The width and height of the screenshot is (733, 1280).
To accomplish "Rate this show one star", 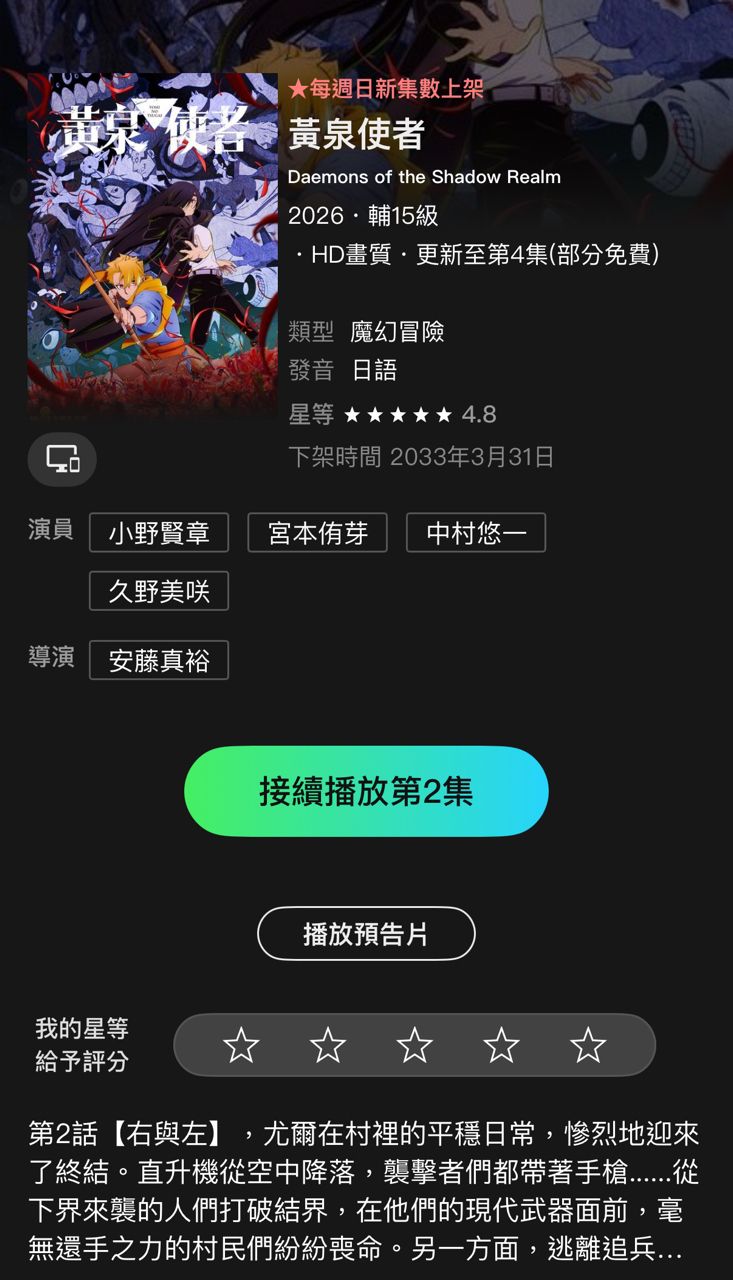I will point(241,1045).
